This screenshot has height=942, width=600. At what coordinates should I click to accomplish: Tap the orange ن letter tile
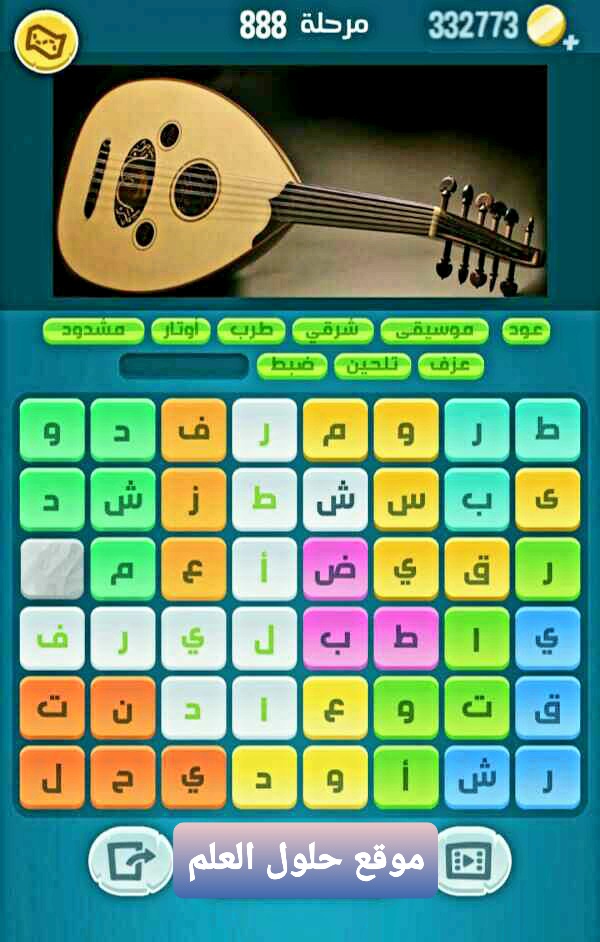pyautogui.click(x=123, y=707)
